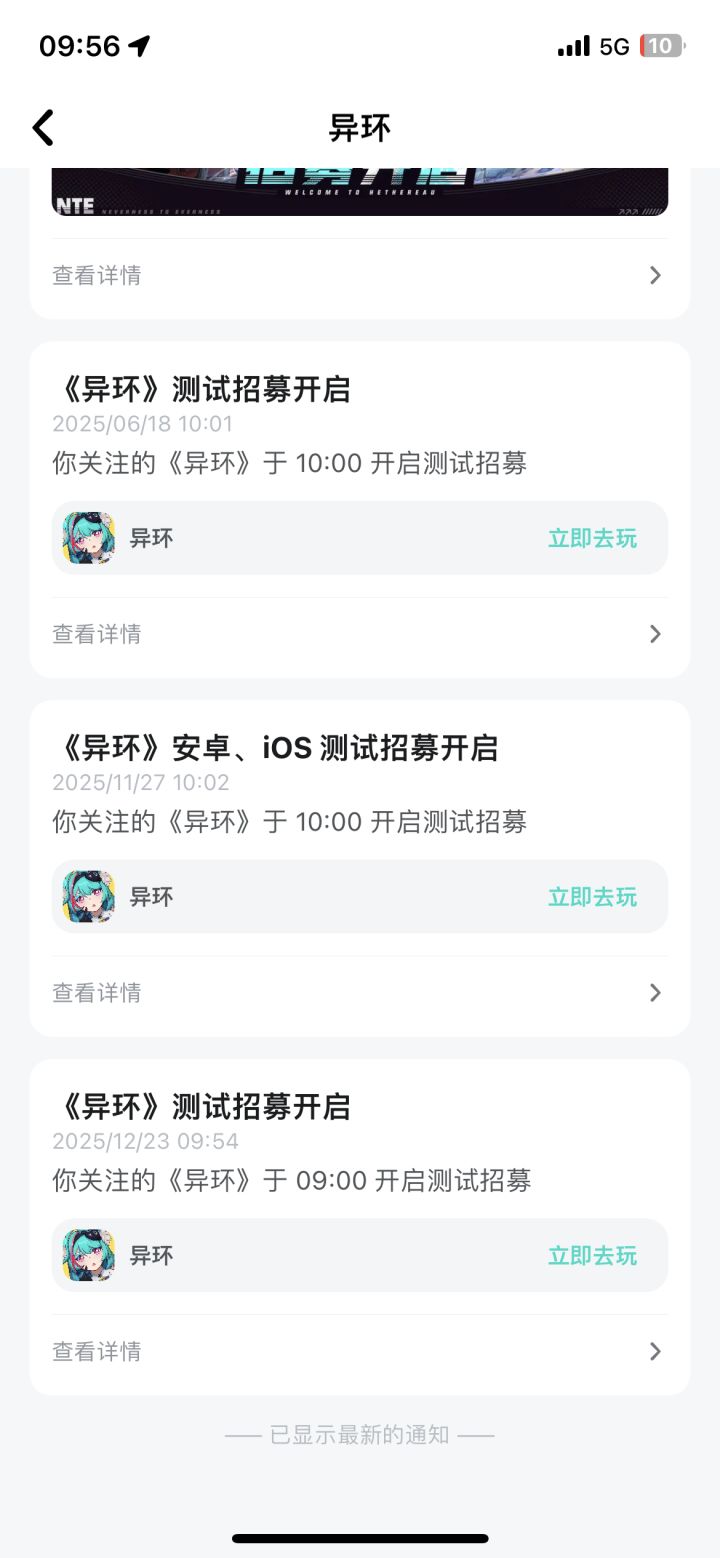Tap the back arrow at the top left
This screenshot has width=720, height=1558.
pos(42,127)
